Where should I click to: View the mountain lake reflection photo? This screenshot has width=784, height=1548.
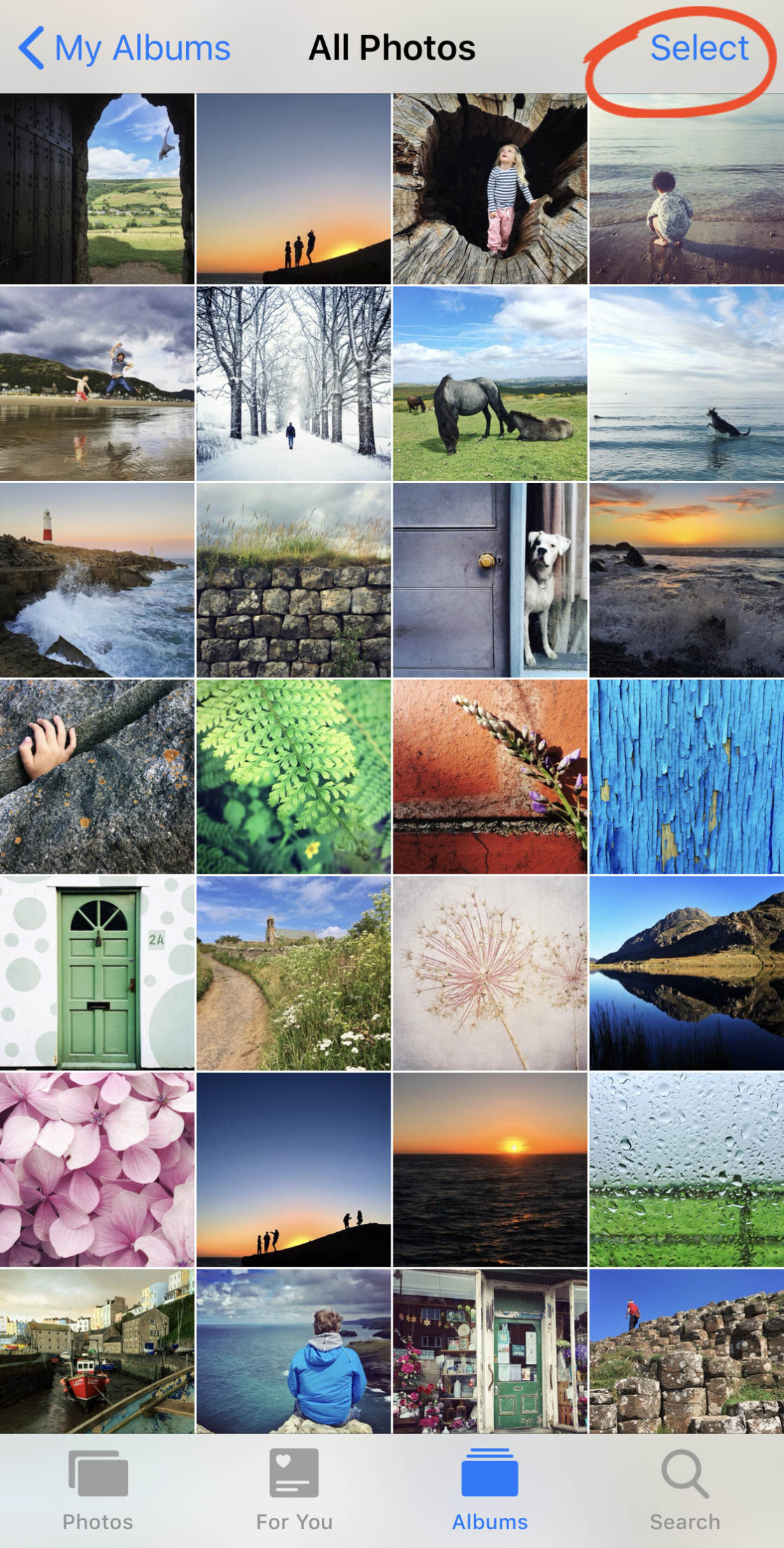[686, 972]
